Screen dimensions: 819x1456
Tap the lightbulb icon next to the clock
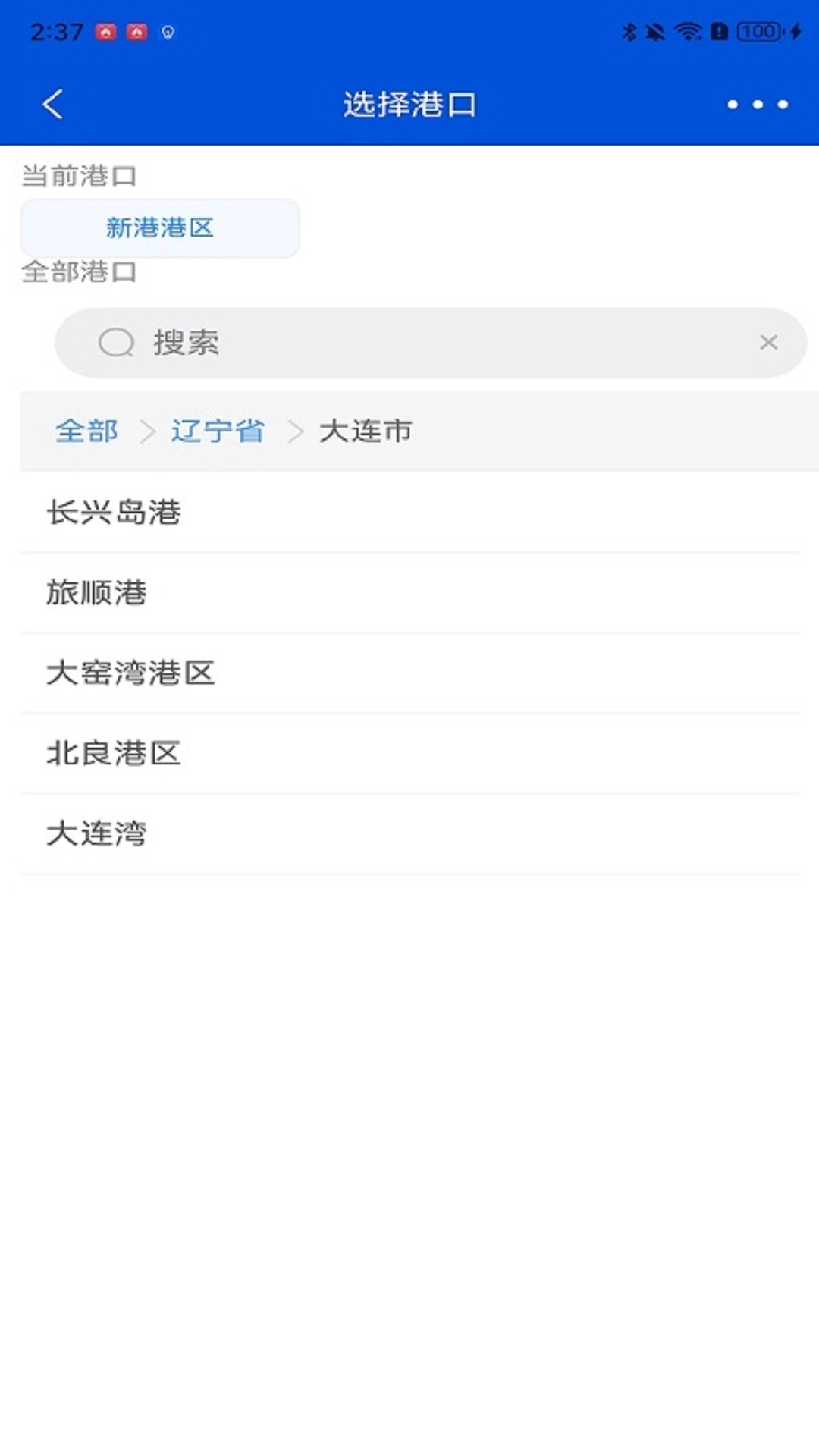[168, 31]
